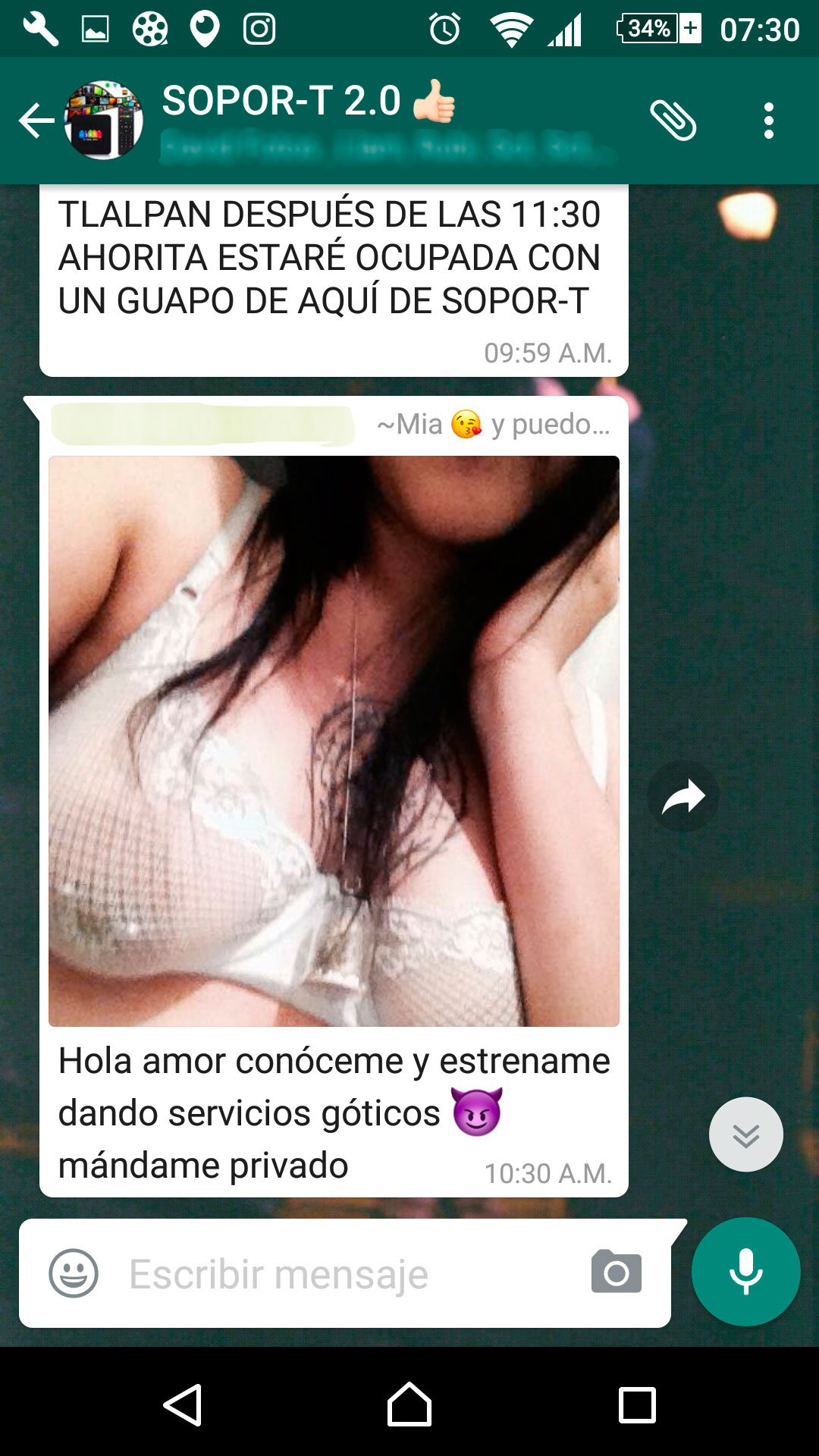Viewport: 819px width, 1456px height.
Task: Open recent apps from navigation bar
Action: (x=637, y=1405)
